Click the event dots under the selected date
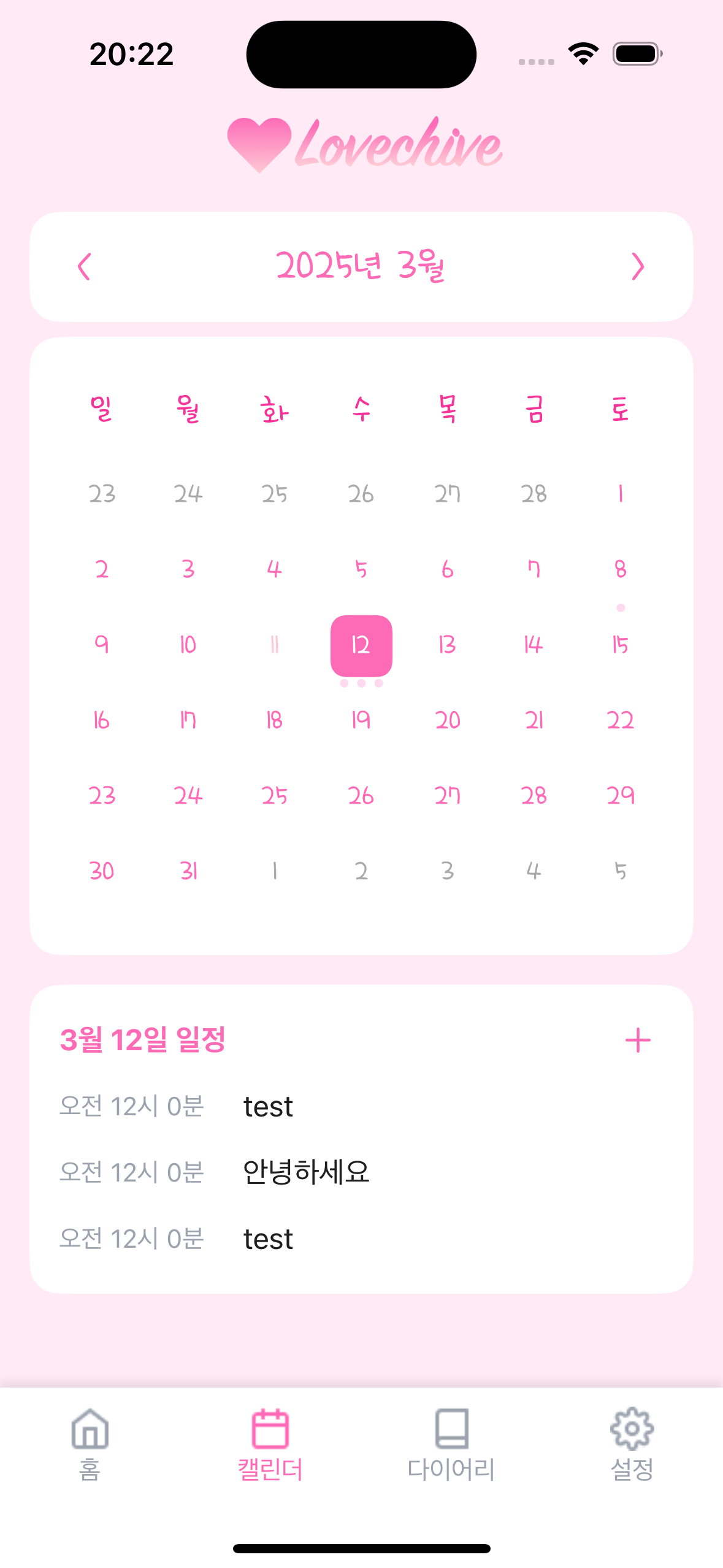 (x=361, y=682)
